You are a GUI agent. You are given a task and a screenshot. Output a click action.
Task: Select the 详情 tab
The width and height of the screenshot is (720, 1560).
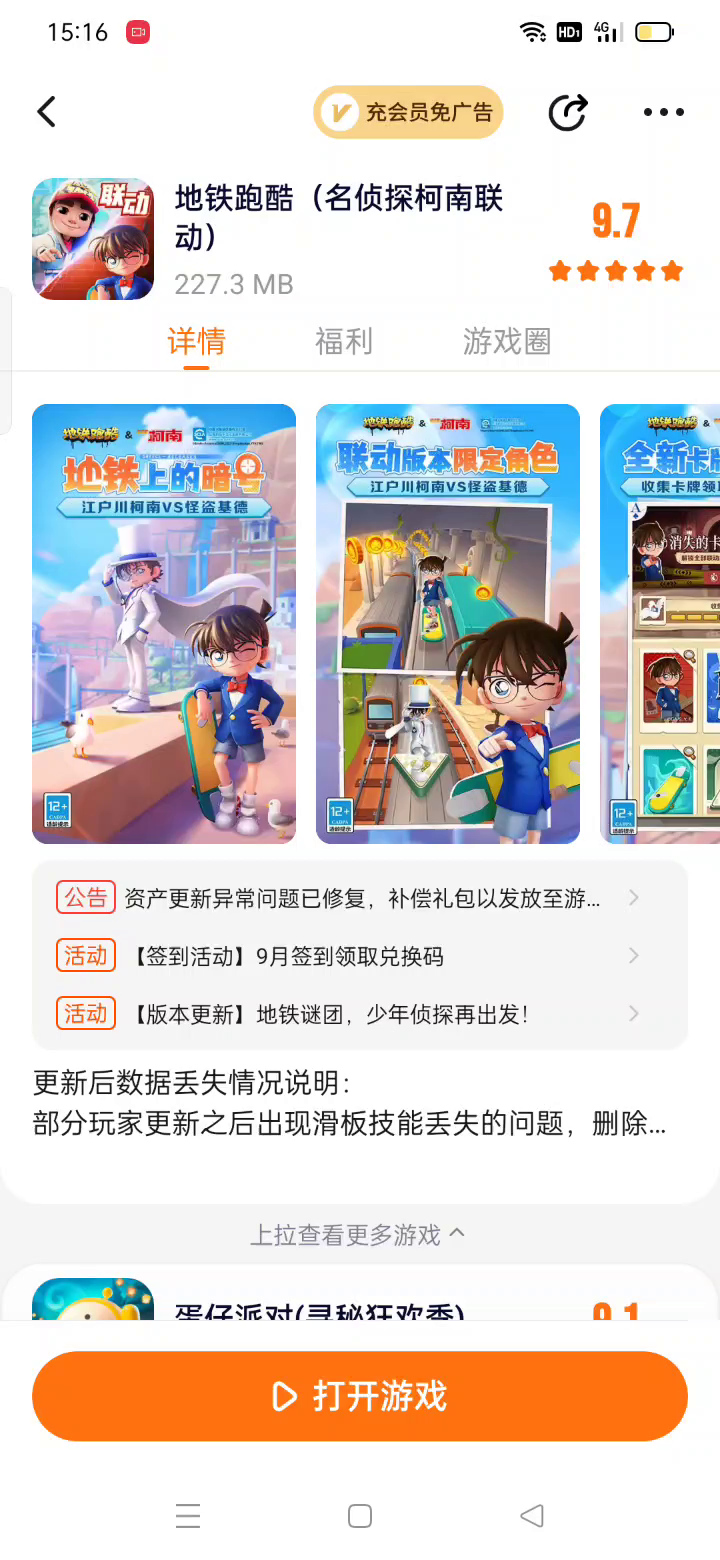pos(196,341)
